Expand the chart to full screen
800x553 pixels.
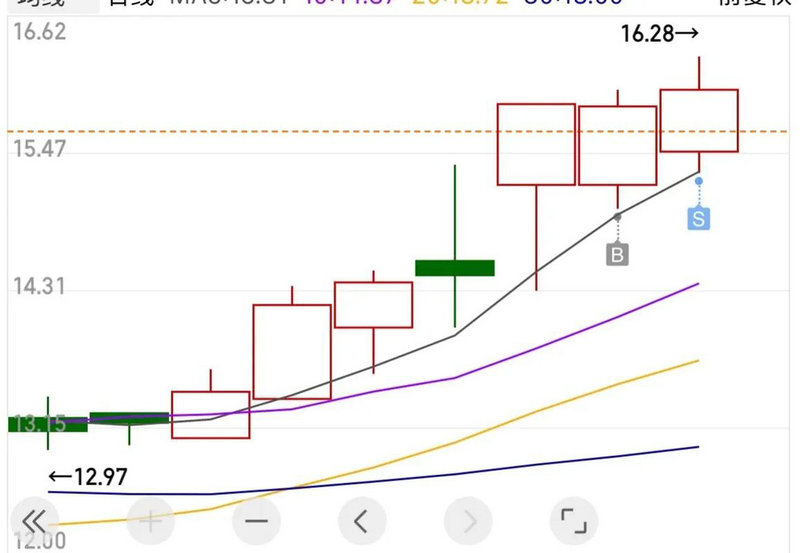click(x=574, y=520)
